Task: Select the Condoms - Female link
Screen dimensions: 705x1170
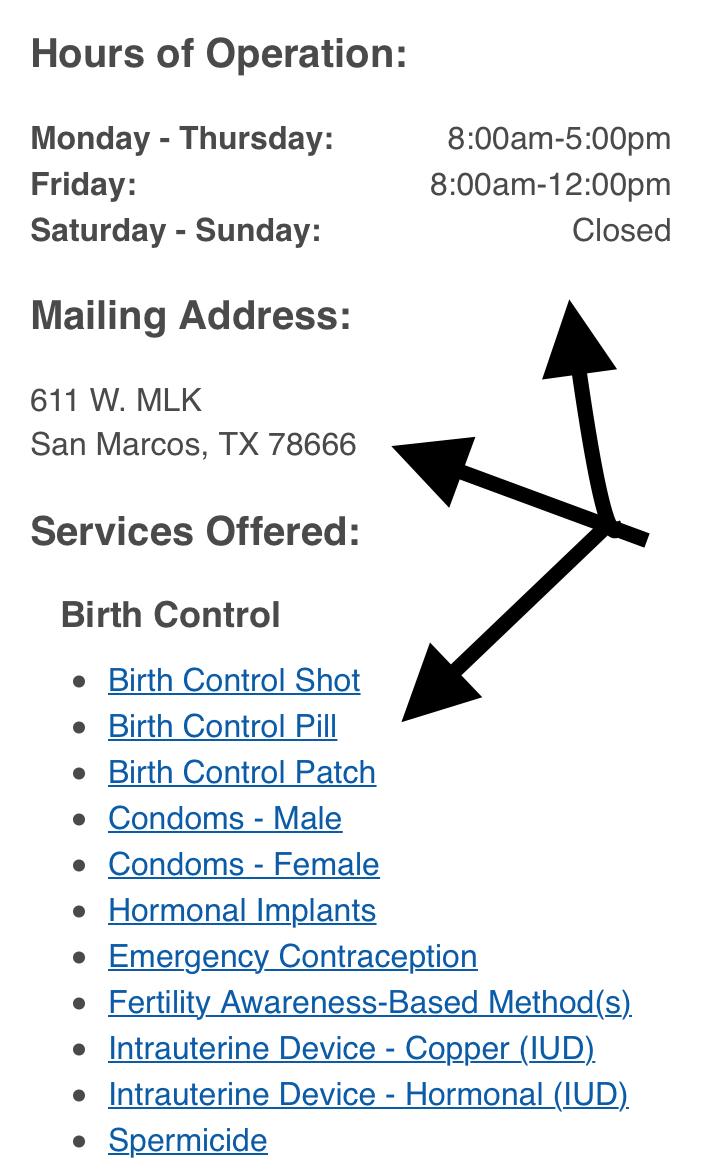Action: (244, 865)
